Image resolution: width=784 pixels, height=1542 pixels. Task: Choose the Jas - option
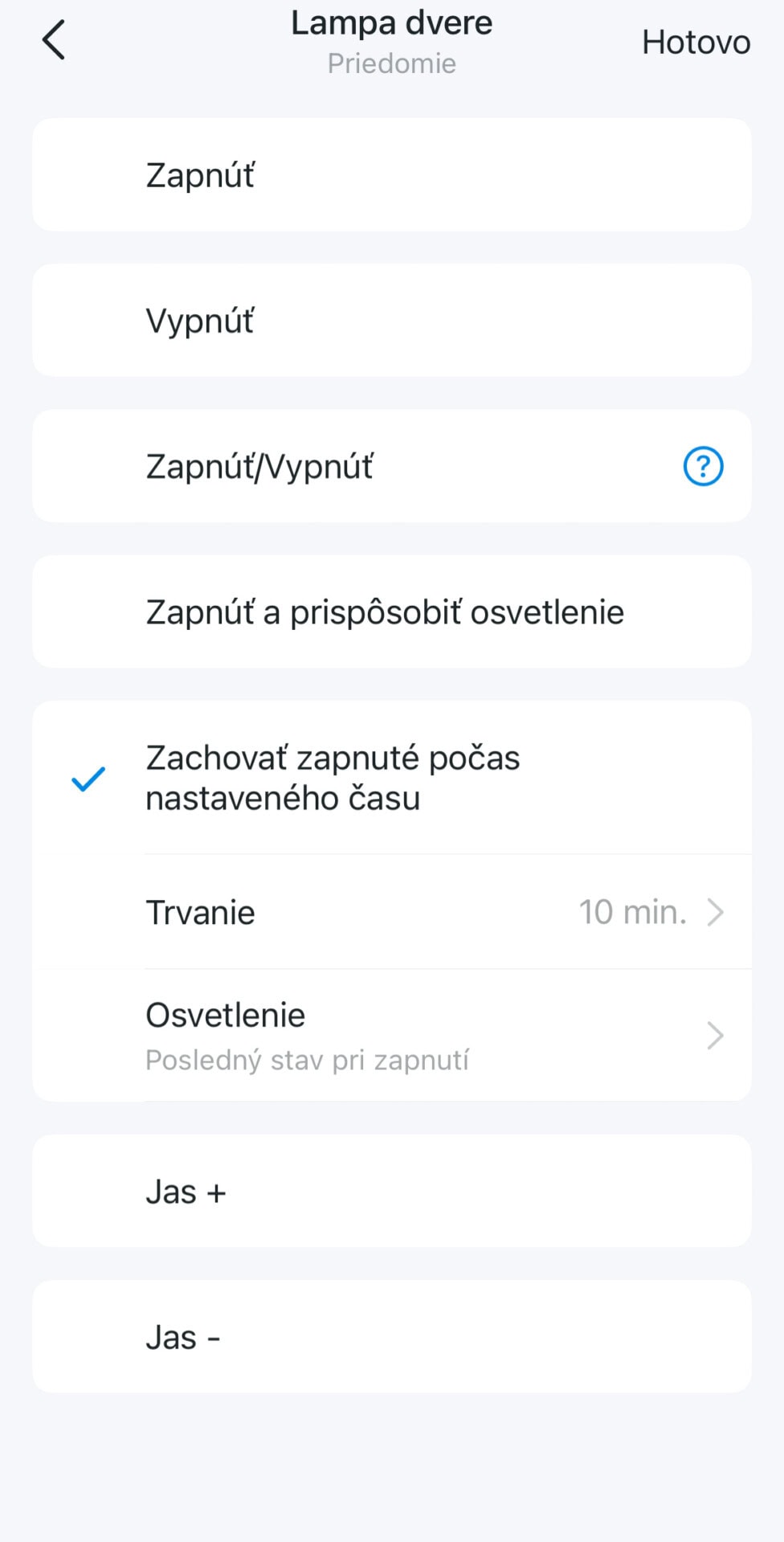392,1336
